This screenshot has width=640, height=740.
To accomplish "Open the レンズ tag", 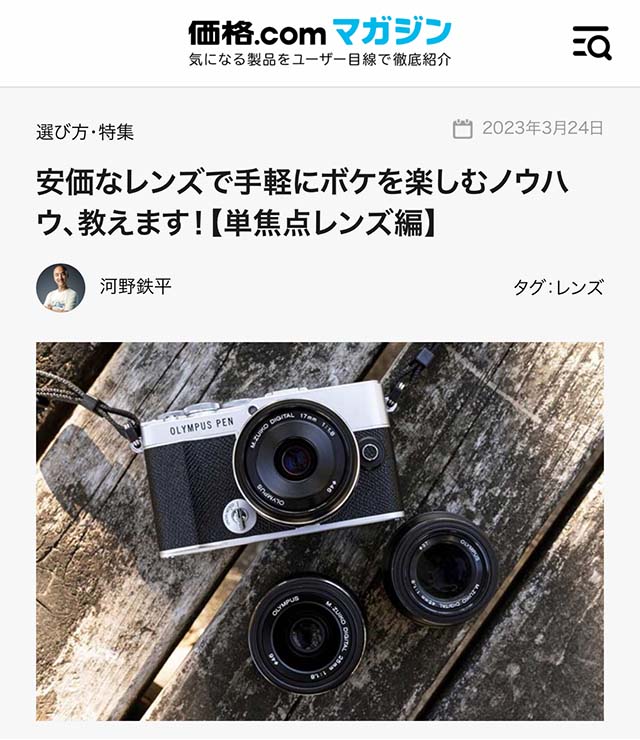I will point(581,288).
